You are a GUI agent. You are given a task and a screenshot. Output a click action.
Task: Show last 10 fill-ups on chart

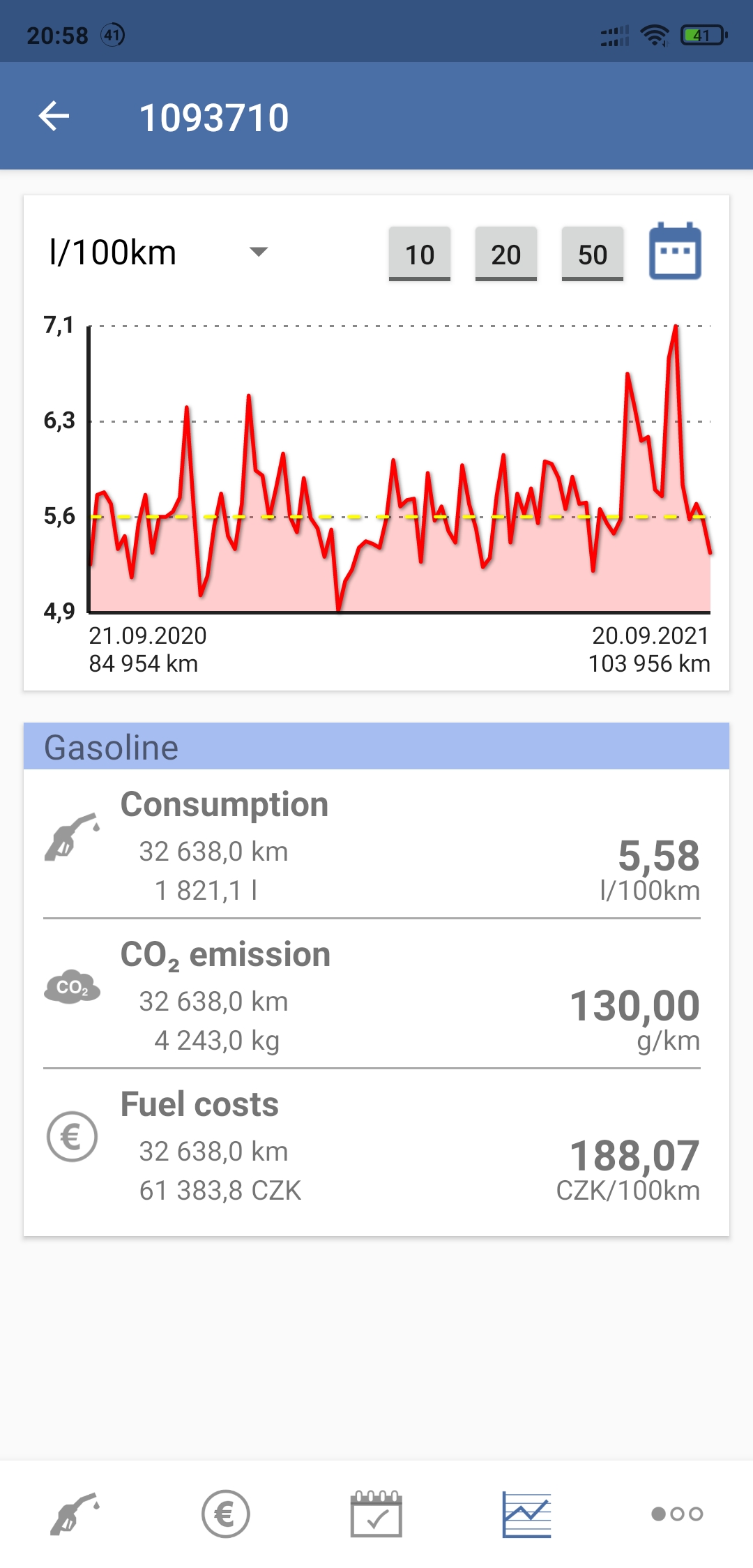[x=420, y=254]
